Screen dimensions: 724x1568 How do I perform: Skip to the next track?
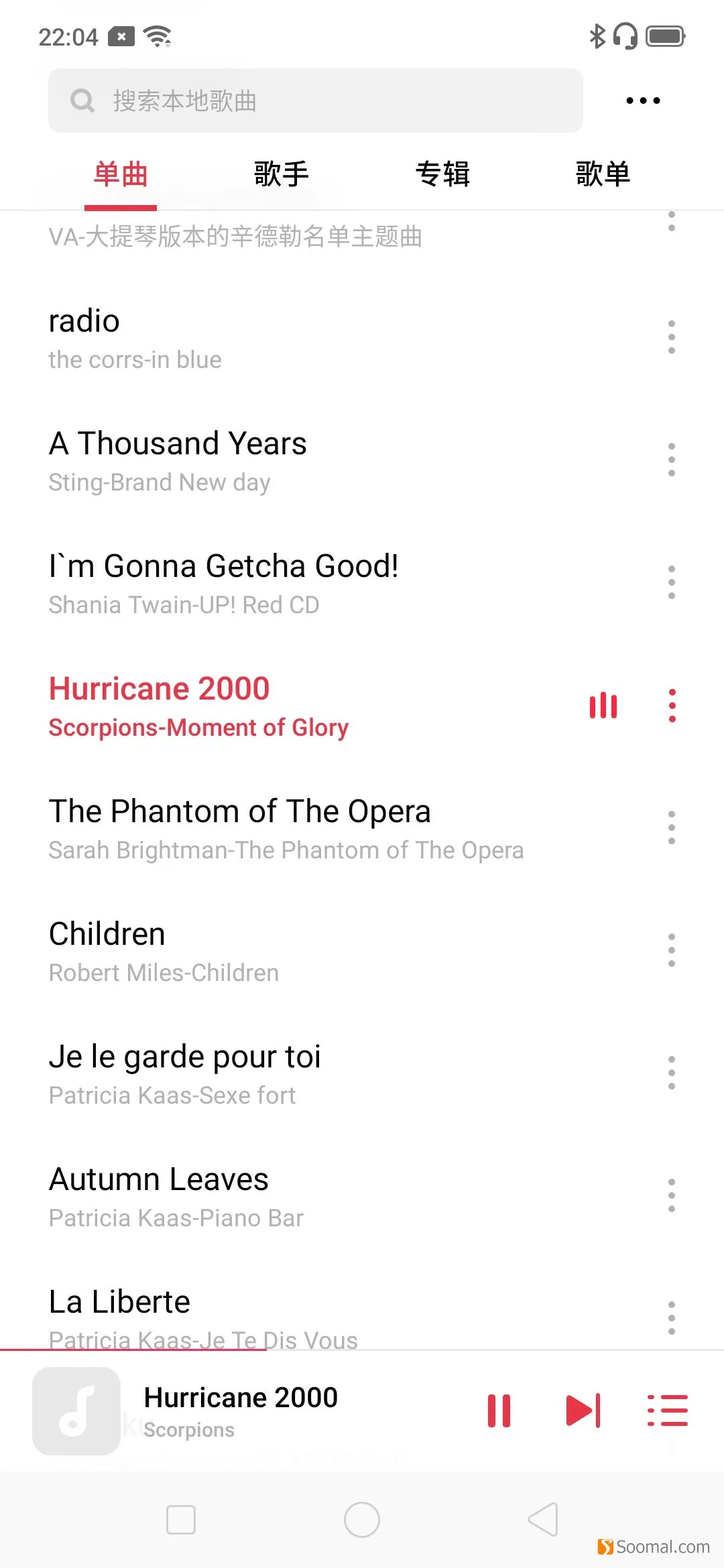583,1411
